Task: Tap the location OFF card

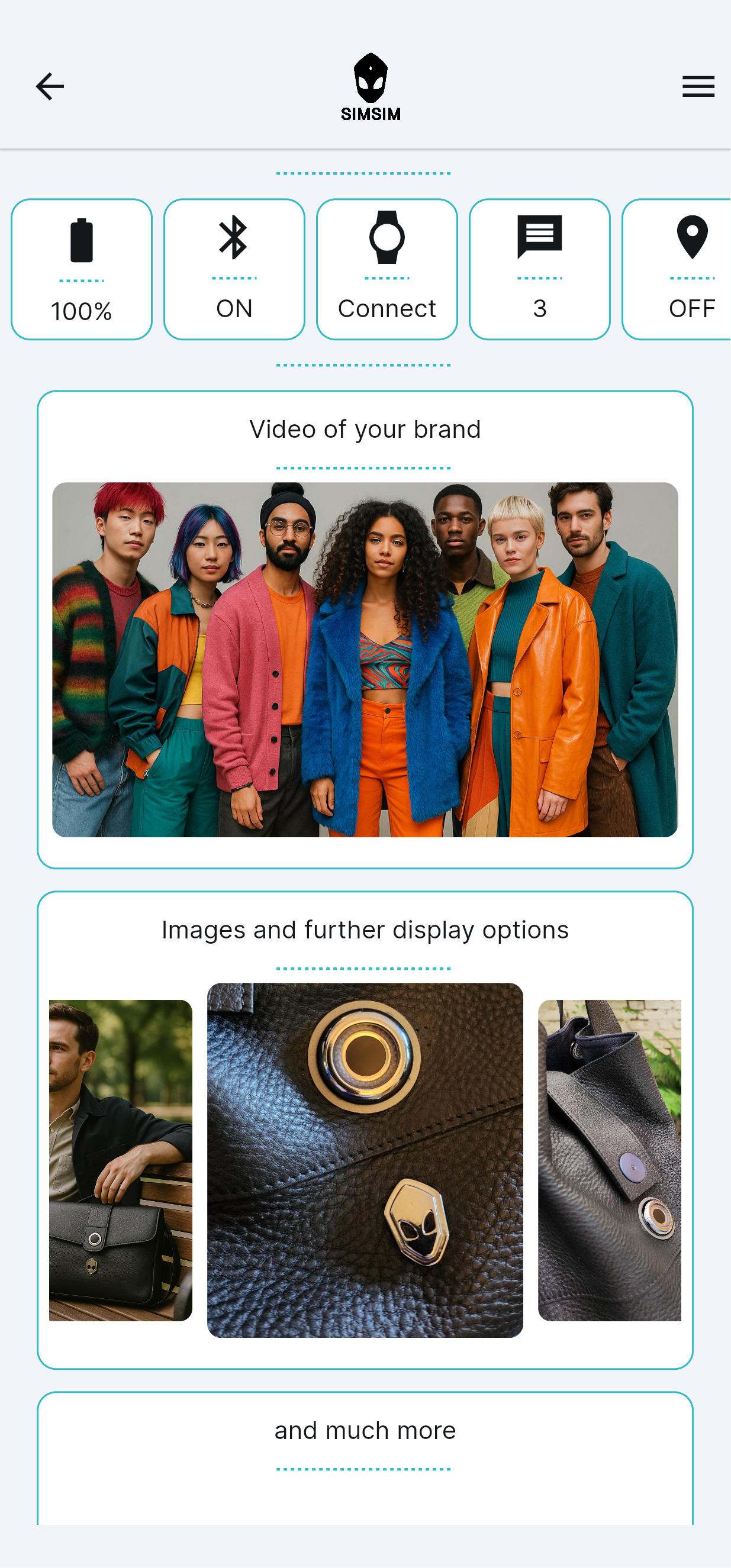Action: [682, 269]
